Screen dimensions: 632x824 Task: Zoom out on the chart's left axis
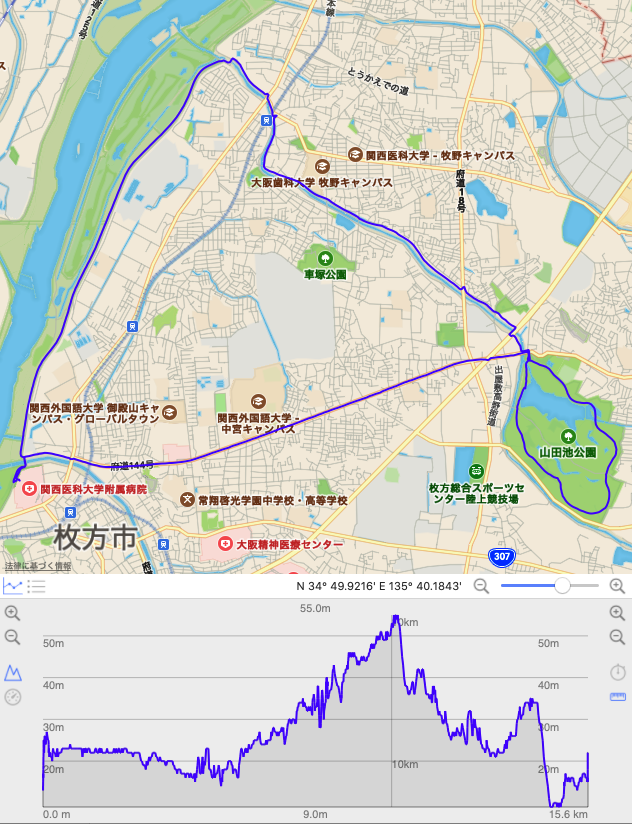(x=13, y=637)
